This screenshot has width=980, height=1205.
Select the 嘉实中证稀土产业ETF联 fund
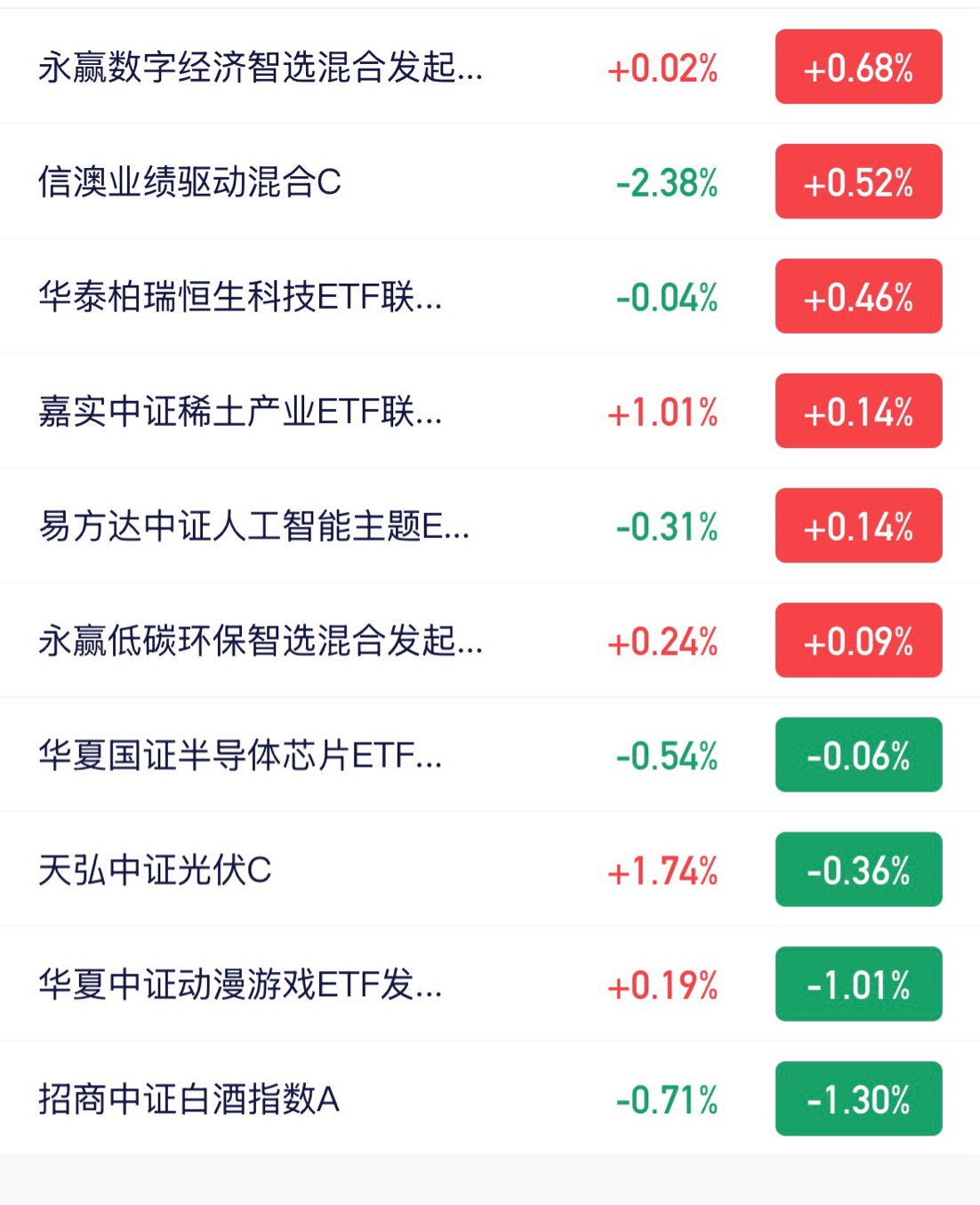pyautogui.click(x=490, y=411)
